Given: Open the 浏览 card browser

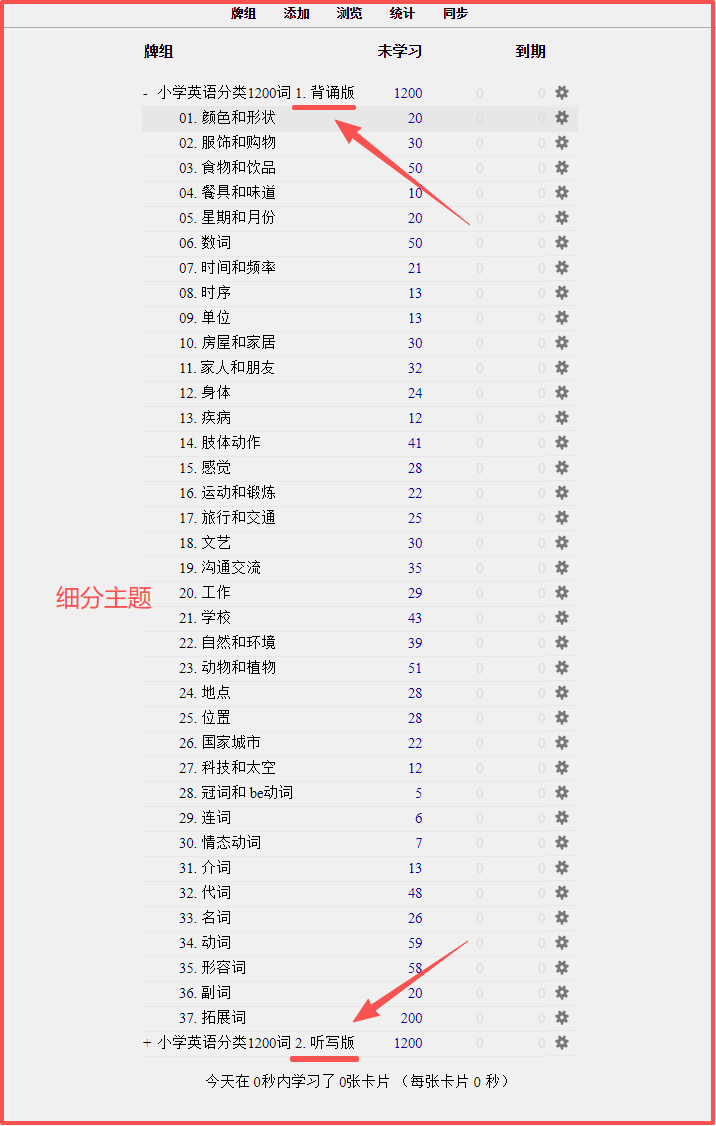Looking at the screenshot, I should (349, 14).
